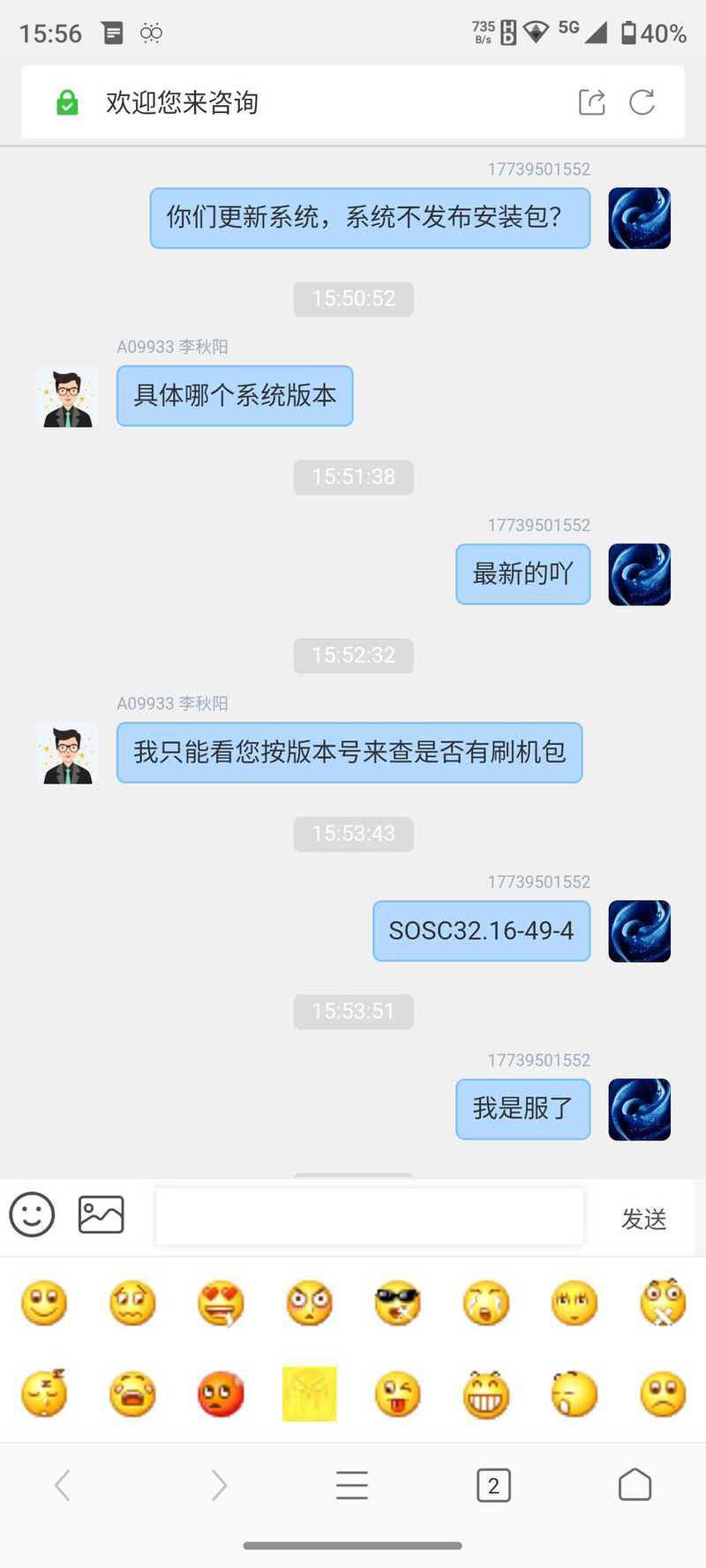Insert the sad frowning emoji
This screenshot has height=1568, width=706.
[x=663, y=1394]
